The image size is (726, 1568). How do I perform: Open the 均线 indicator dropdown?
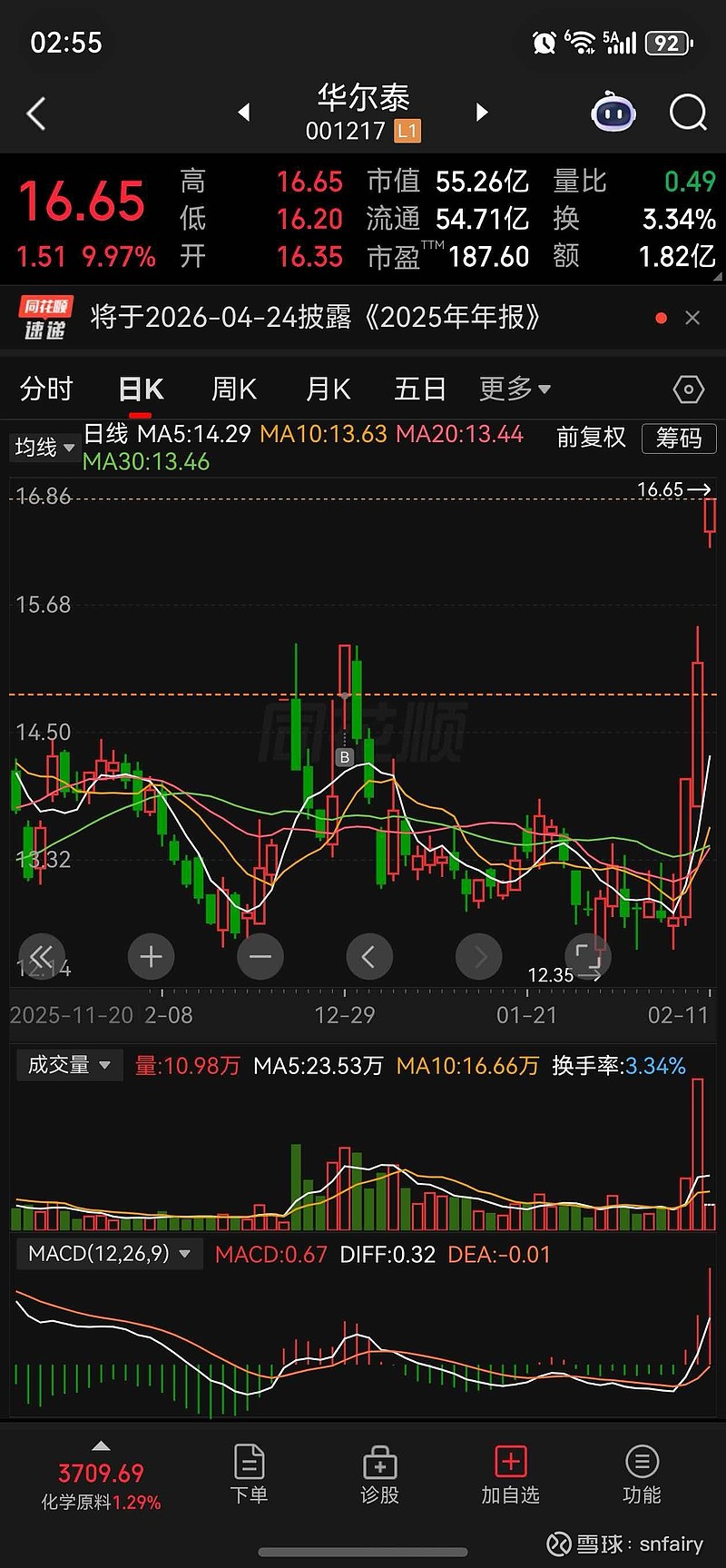[x=44, y=447]
